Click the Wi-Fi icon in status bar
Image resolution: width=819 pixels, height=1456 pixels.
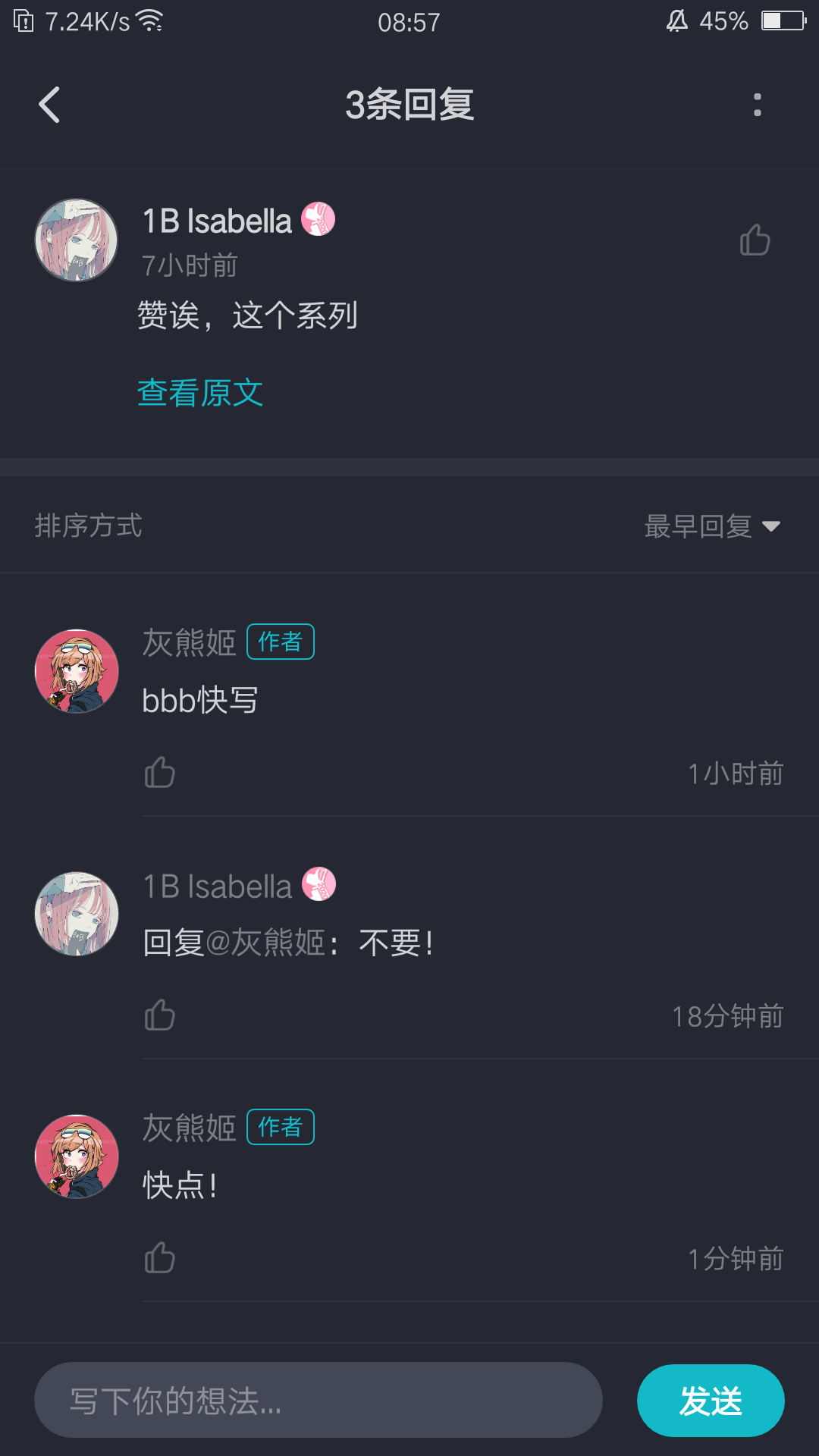149,21
